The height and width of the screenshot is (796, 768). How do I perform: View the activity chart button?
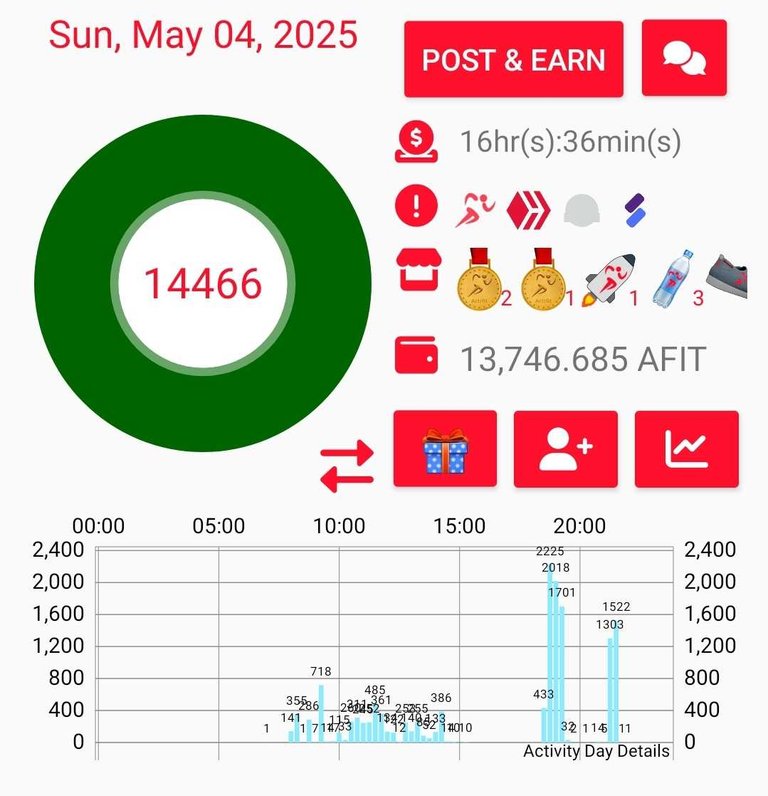(x=686, y=449)
